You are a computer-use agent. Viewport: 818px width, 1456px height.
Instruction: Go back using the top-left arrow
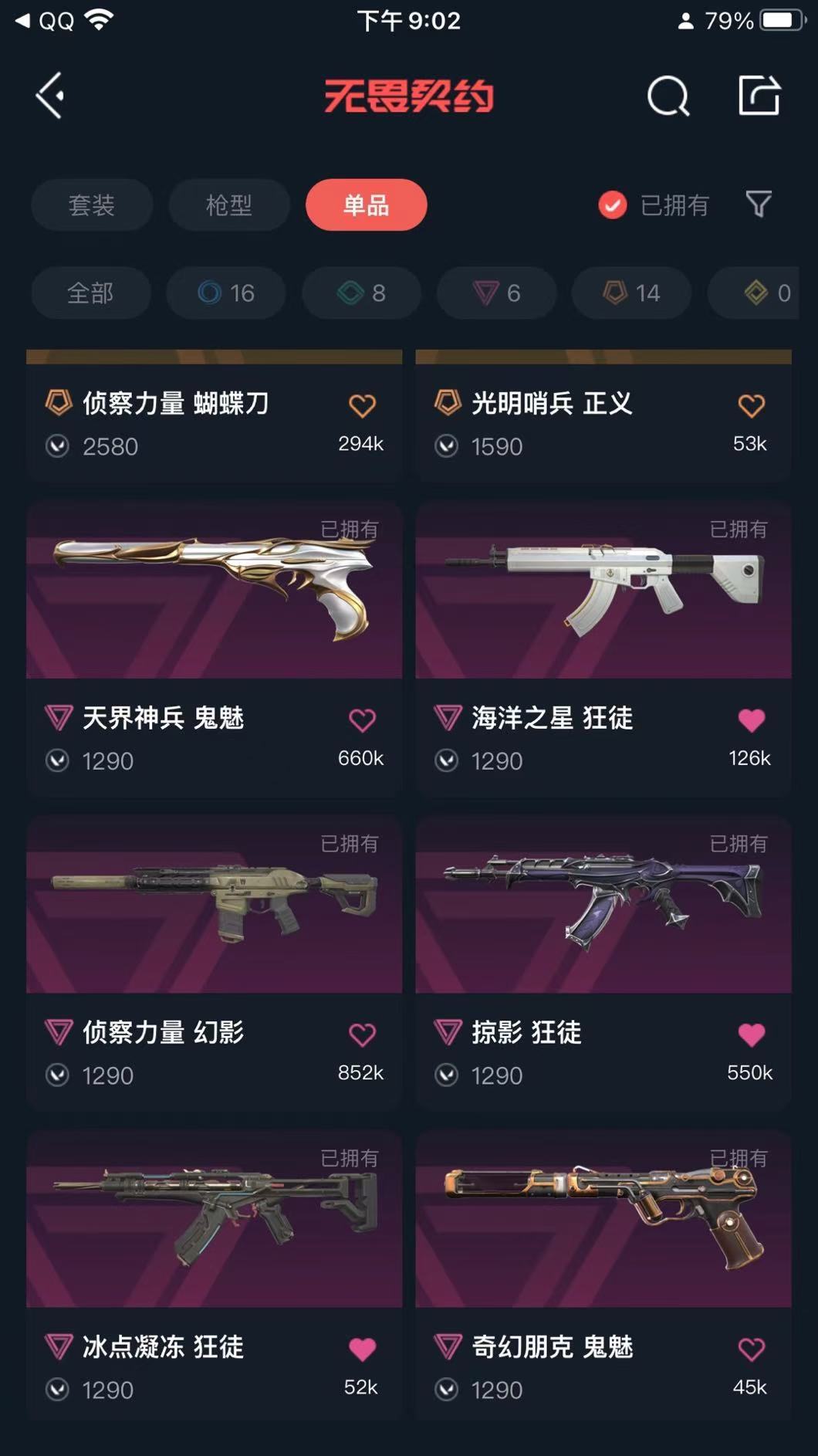tap(51, 96)
